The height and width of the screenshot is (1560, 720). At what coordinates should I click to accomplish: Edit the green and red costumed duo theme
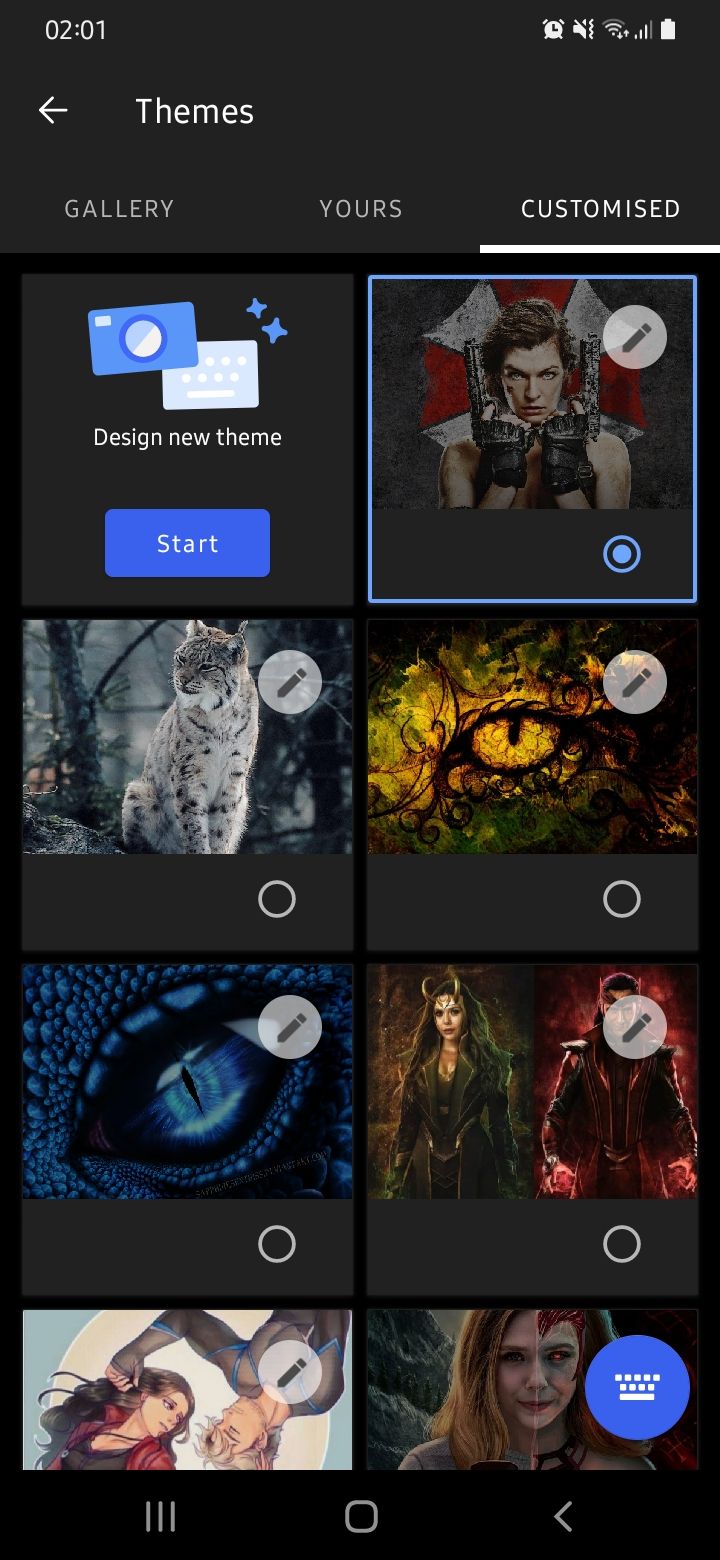[635, 1027]
